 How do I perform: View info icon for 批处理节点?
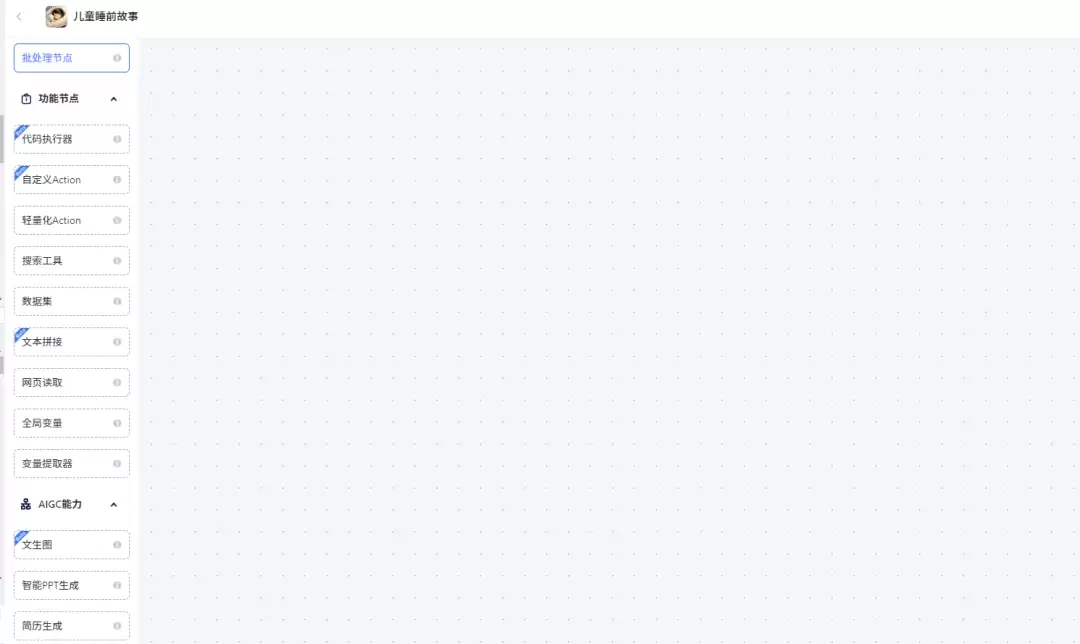tap(117, 58)
